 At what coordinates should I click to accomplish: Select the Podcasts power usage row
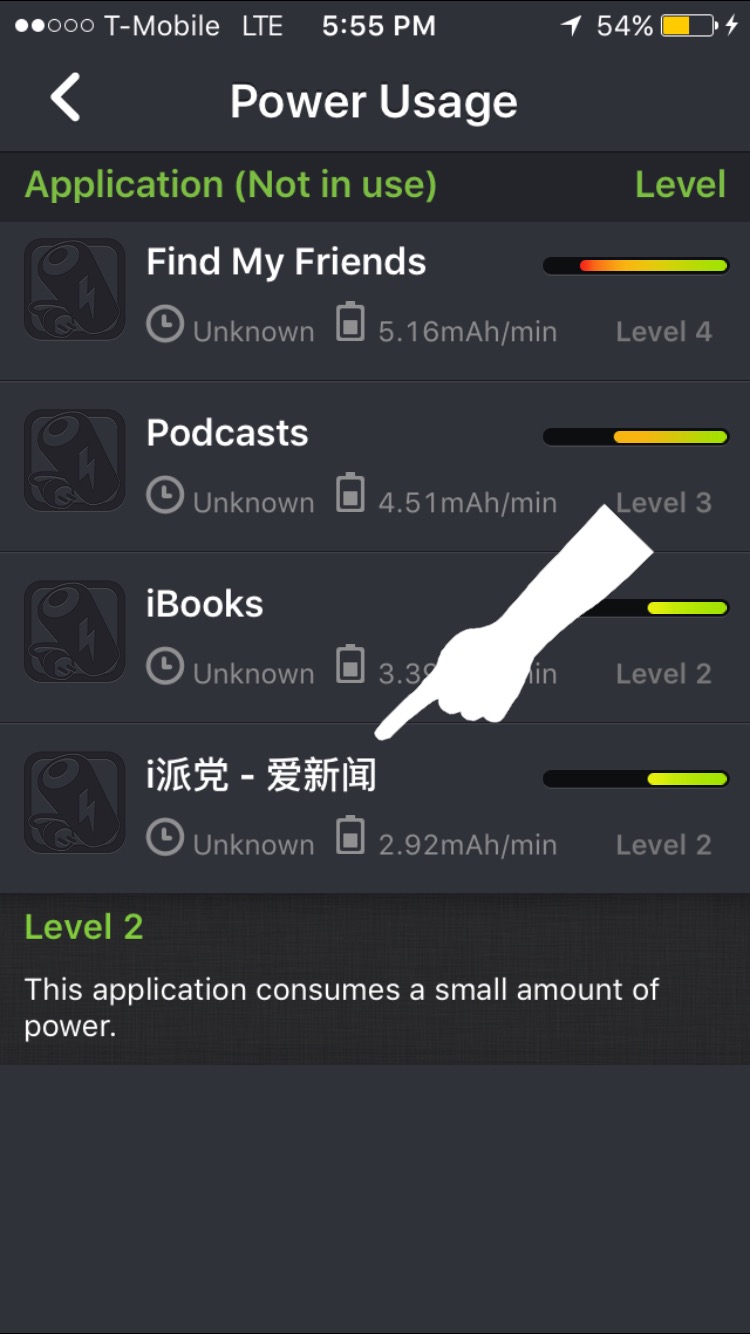375,466
